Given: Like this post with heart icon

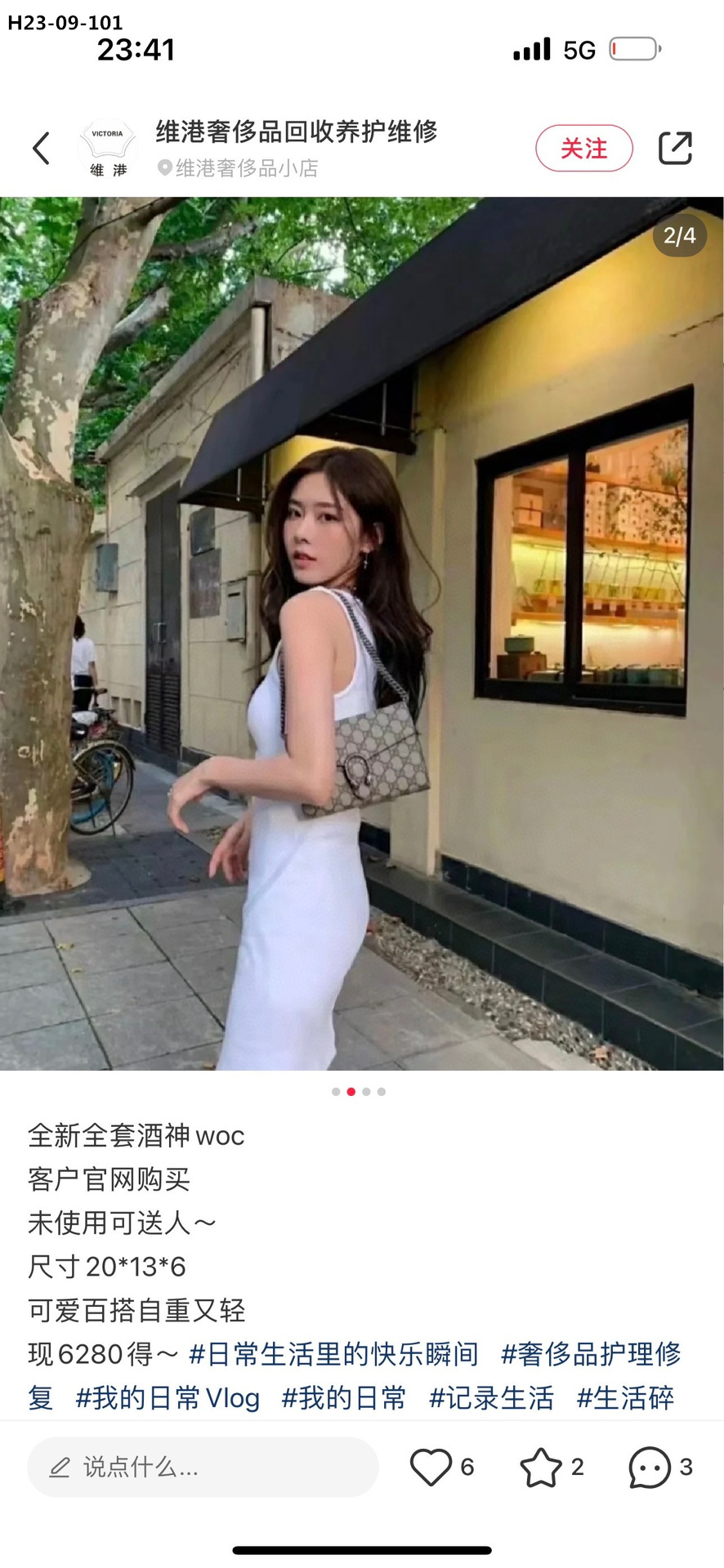Looking at the screenshot, I should (x=431, y=1468).
